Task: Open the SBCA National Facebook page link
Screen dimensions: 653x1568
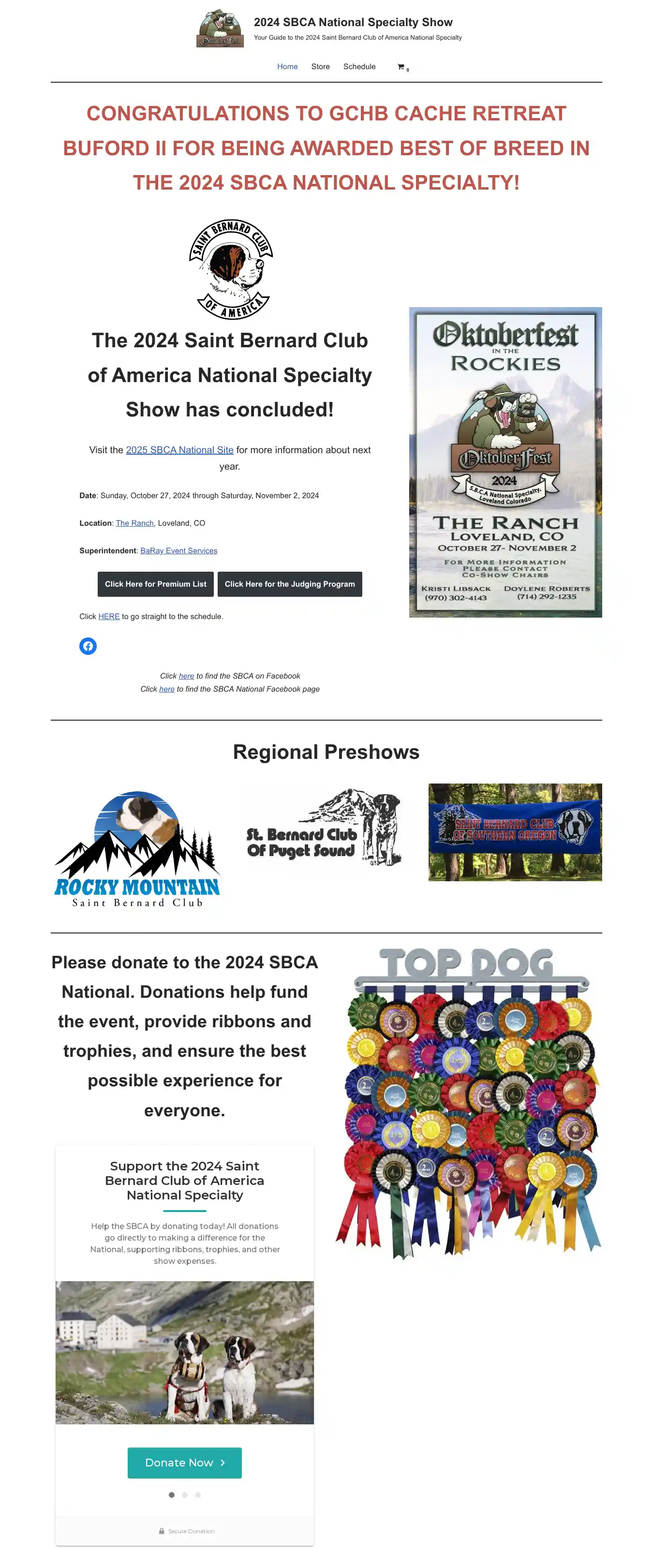Action: (167, 689)
